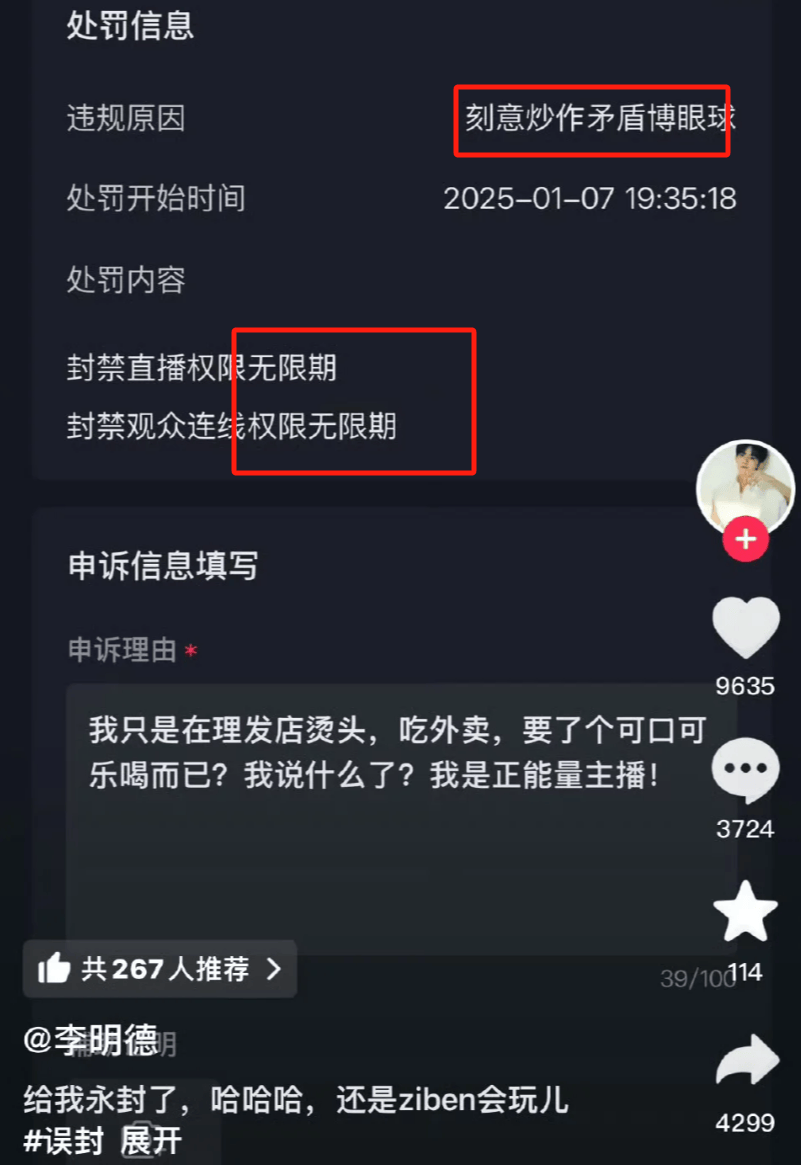Screen dimensions: 801x1165
Task: Open the 共267人推荐 recommendations chip
Action: [x=160, y=968]
